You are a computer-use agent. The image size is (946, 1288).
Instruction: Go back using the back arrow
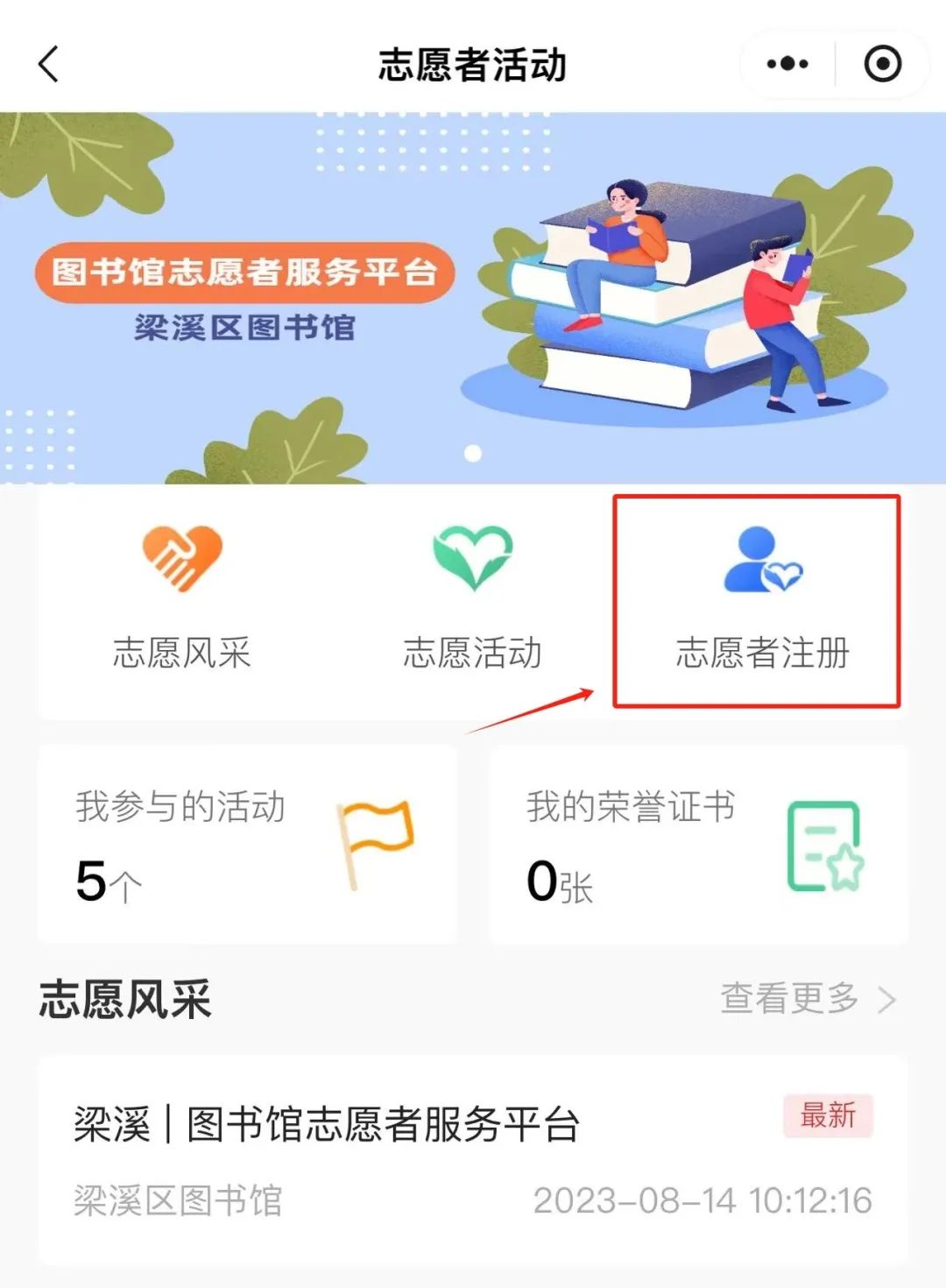pyautogui.click(x=49, y=64)
